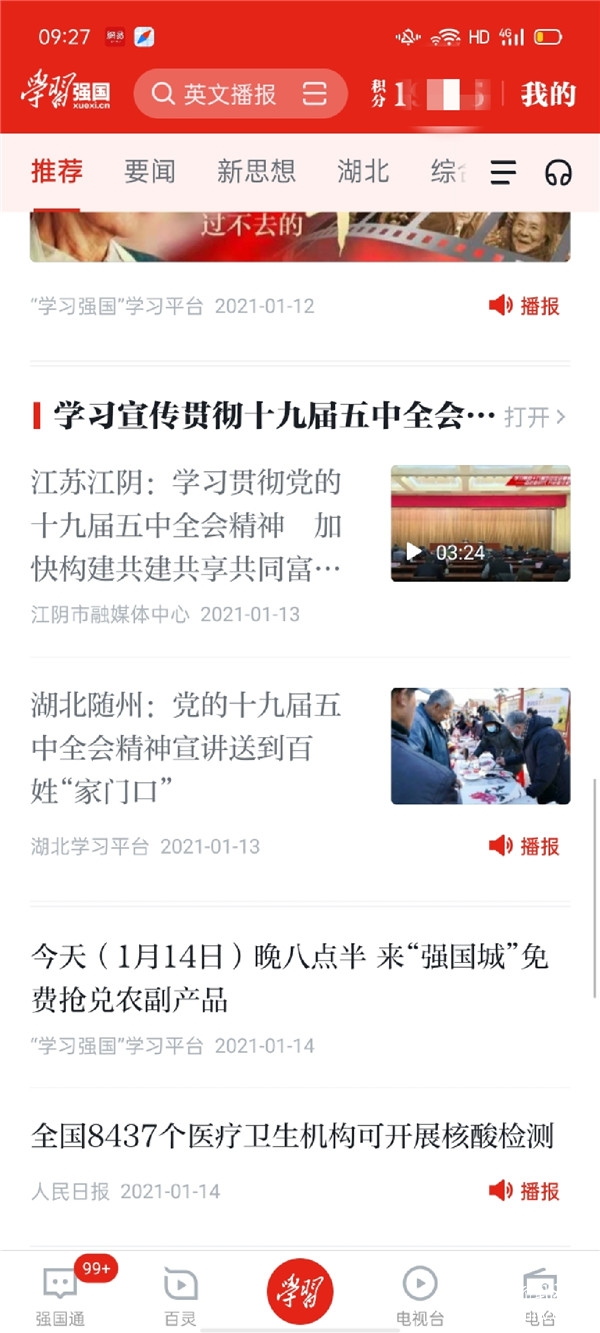This screenshot has height=1333, width=600.
Task: Open the headphones audio icon
Action: click(558, 173)
